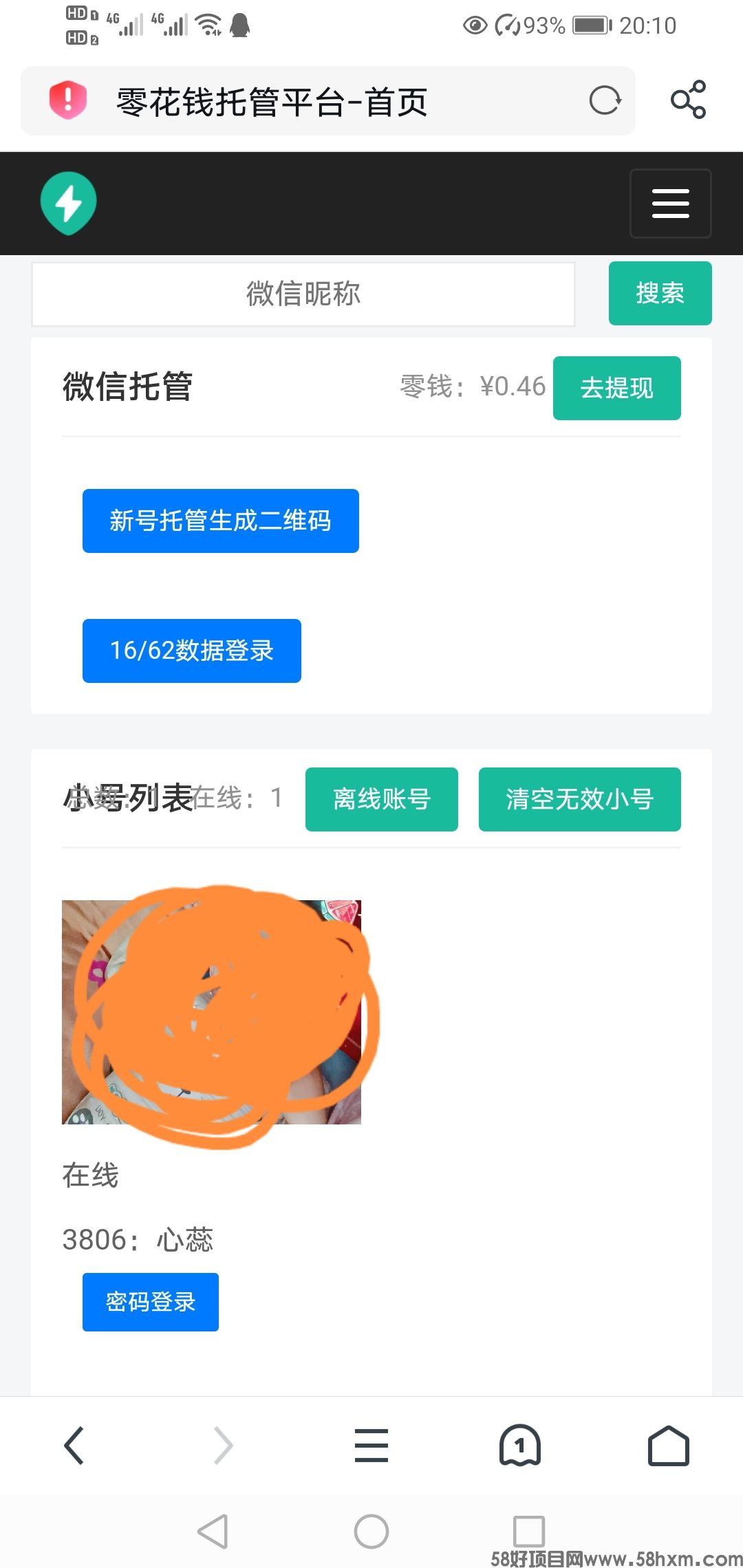743x1568 pixels.
Task: Tap 新号托管生成二维码 button
Action: tap(220, 521)
